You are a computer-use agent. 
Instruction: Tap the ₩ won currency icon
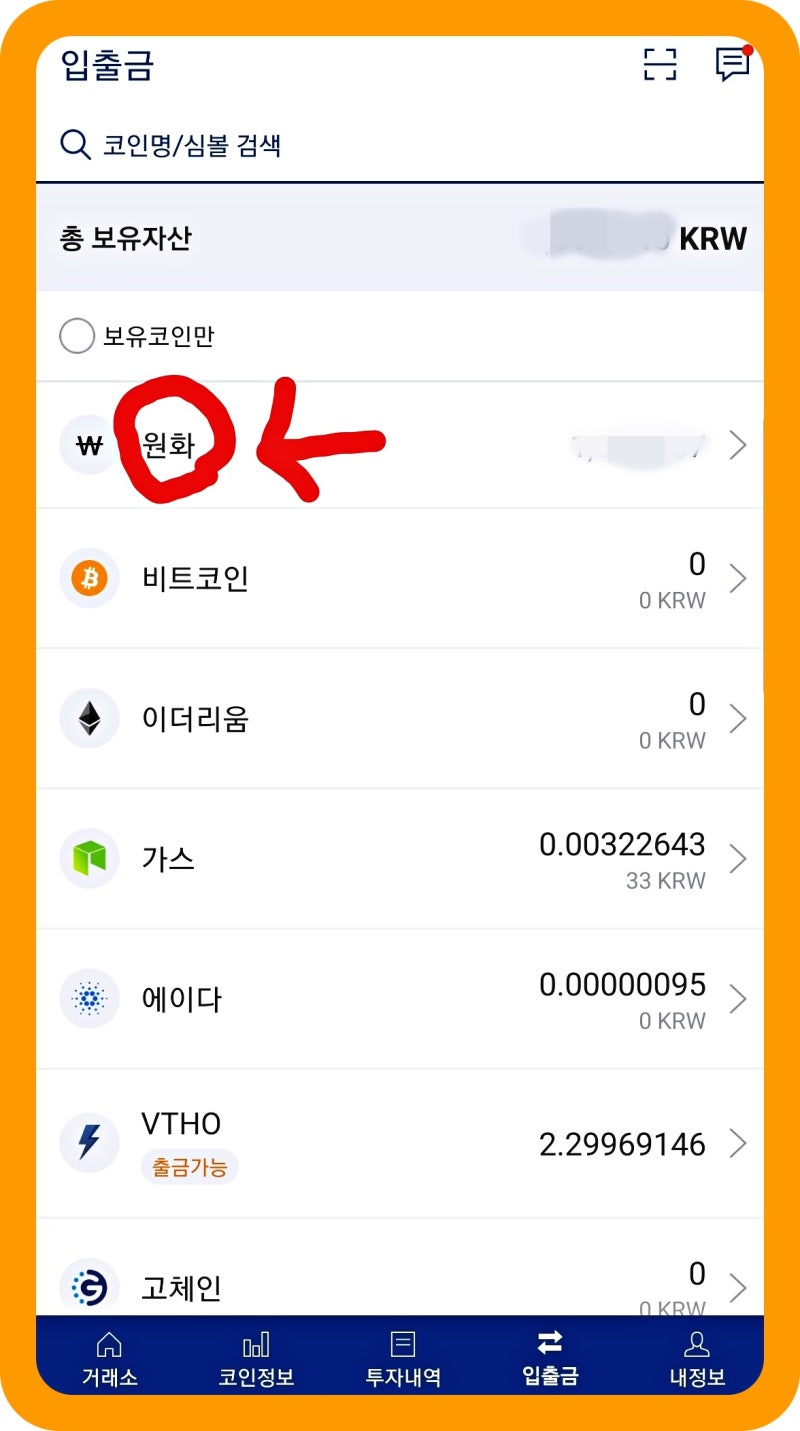(x=89, y=444)
